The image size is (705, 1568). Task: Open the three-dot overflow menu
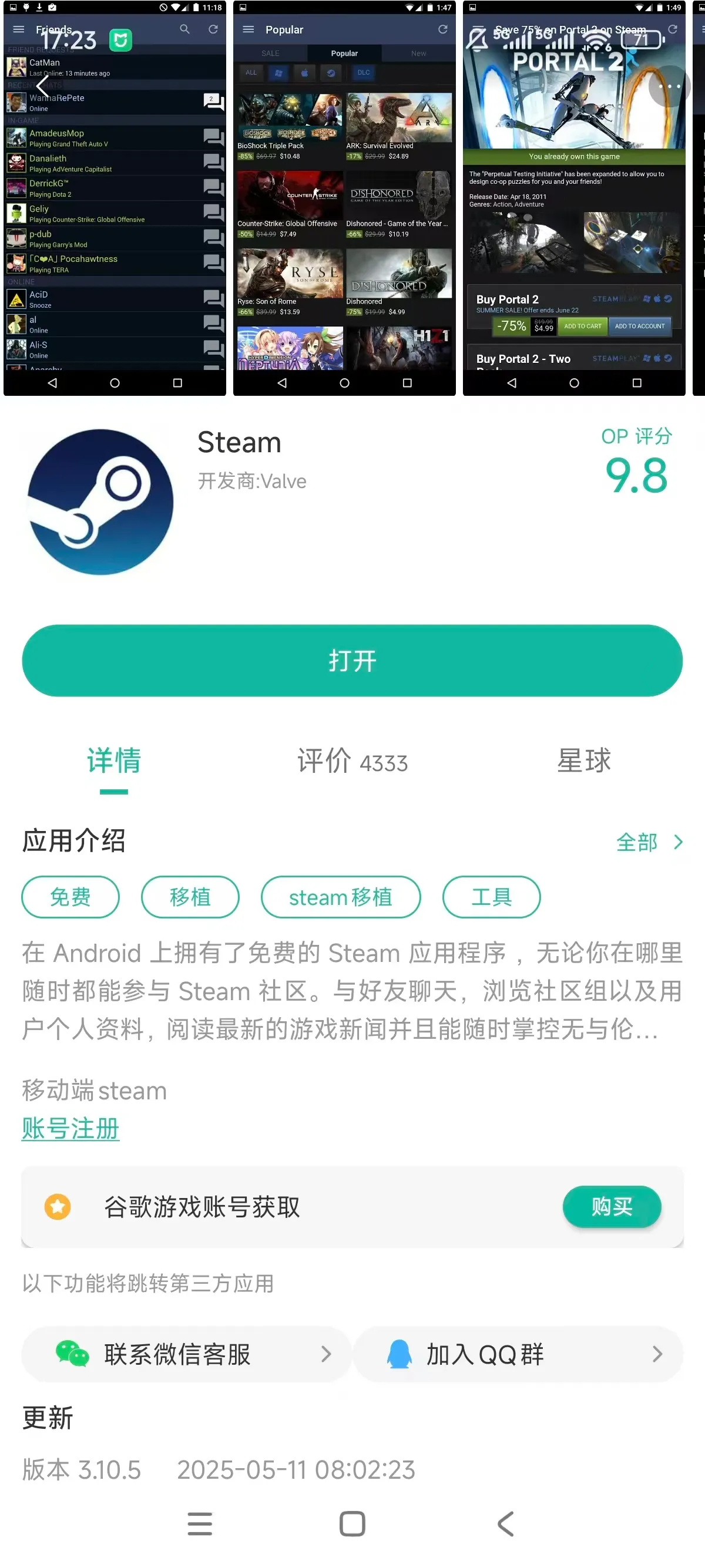669,86
